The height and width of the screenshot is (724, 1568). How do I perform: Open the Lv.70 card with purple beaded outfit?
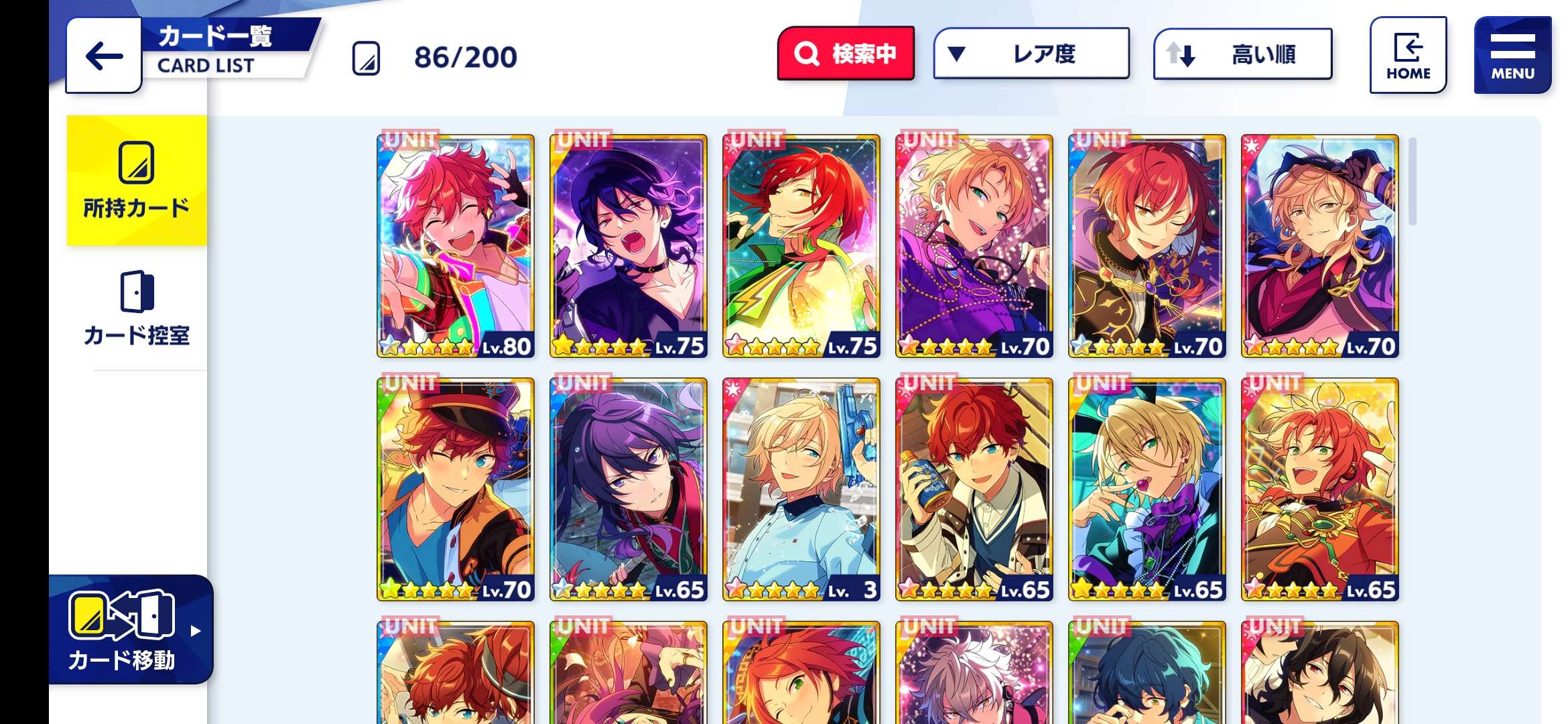tap(974, 245)
